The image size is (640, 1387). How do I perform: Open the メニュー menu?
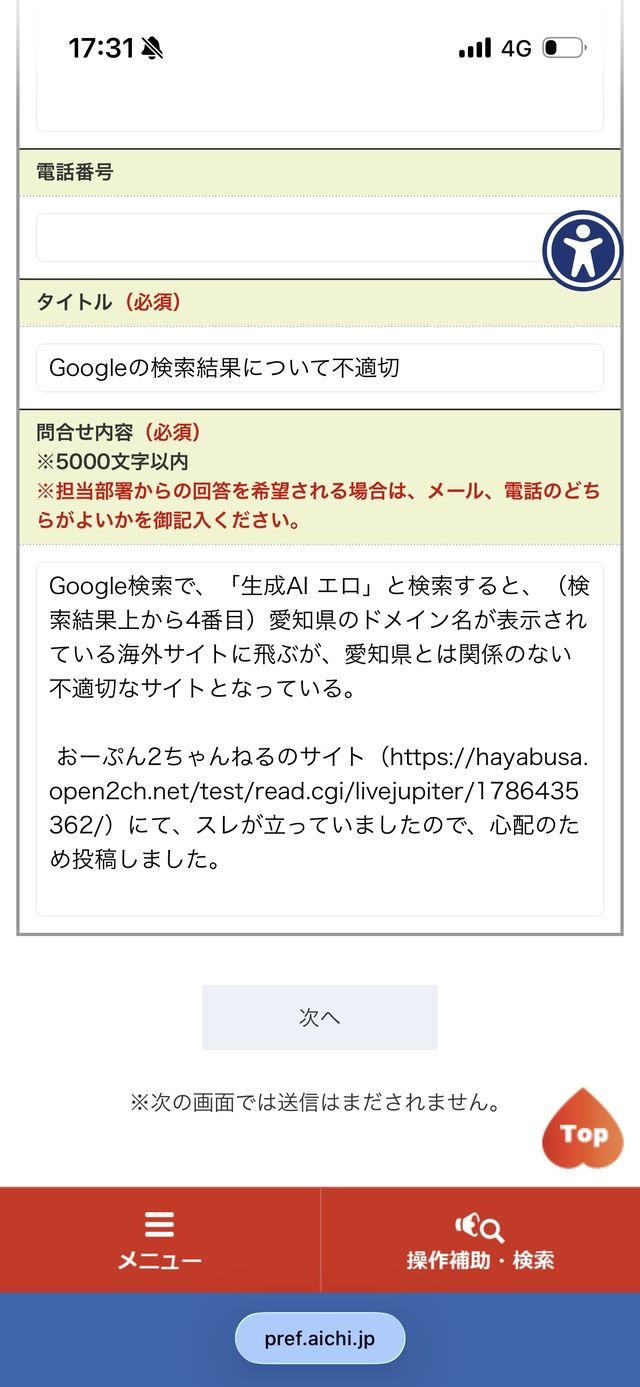[x=160, y=1240]
